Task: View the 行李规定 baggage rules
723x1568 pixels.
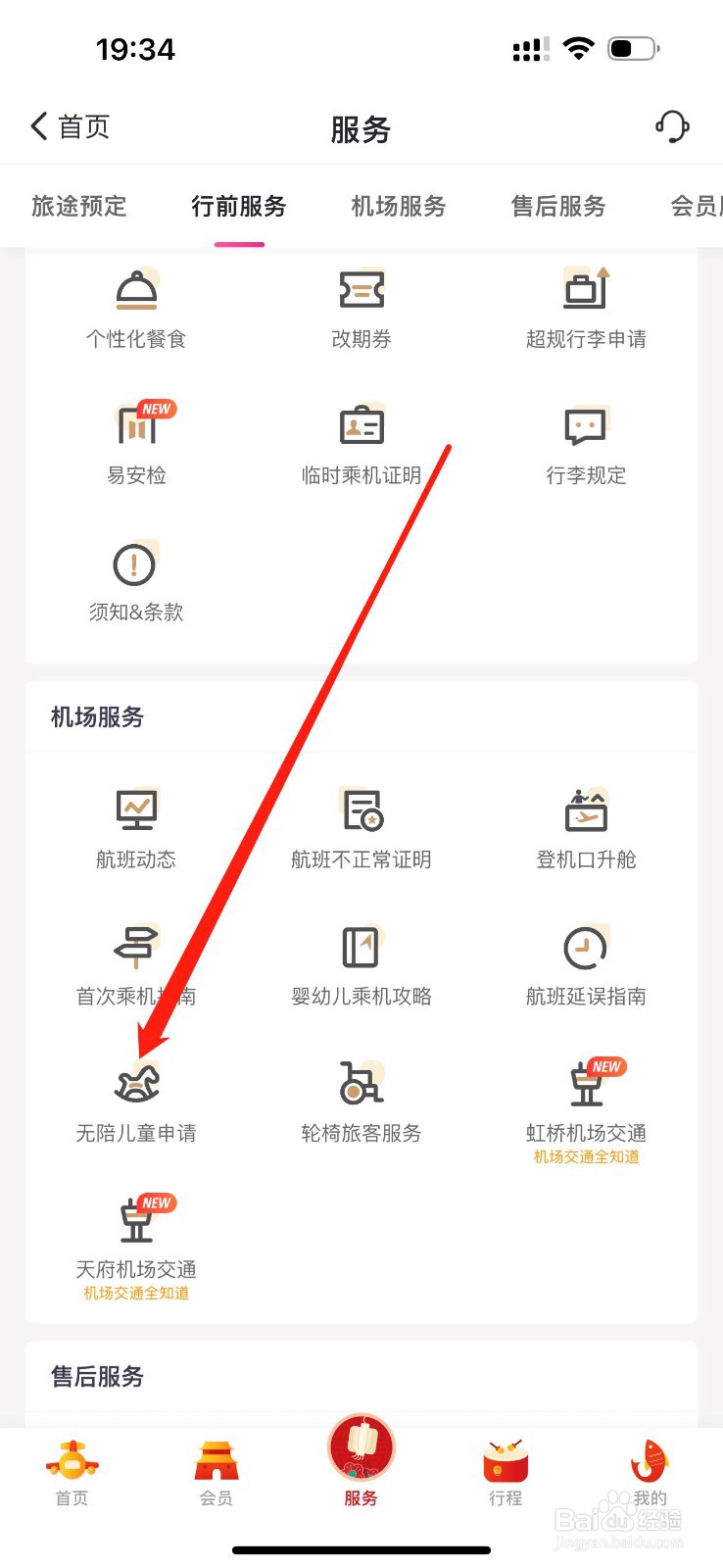Action: click(585, 441)
